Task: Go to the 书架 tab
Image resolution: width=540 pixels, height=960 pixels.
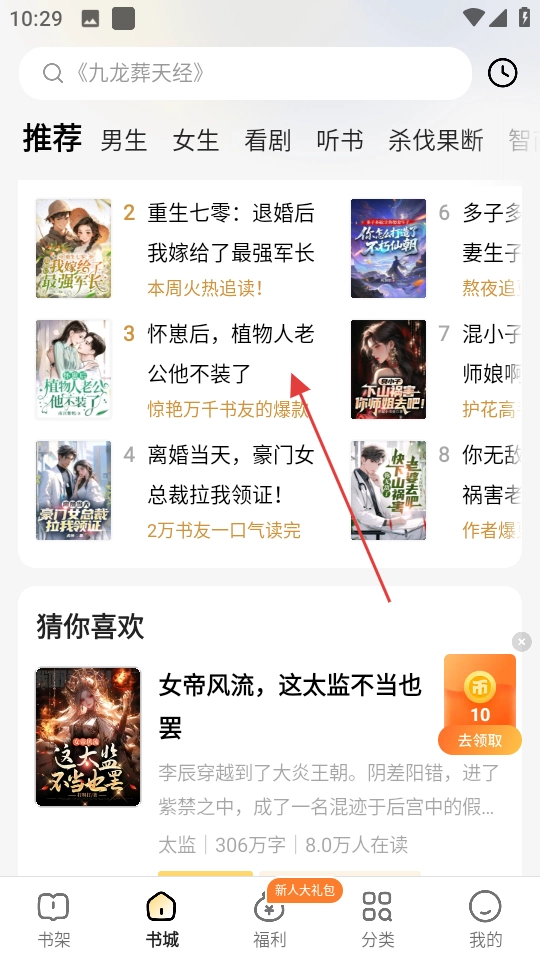Action: (x=54, y=920)
